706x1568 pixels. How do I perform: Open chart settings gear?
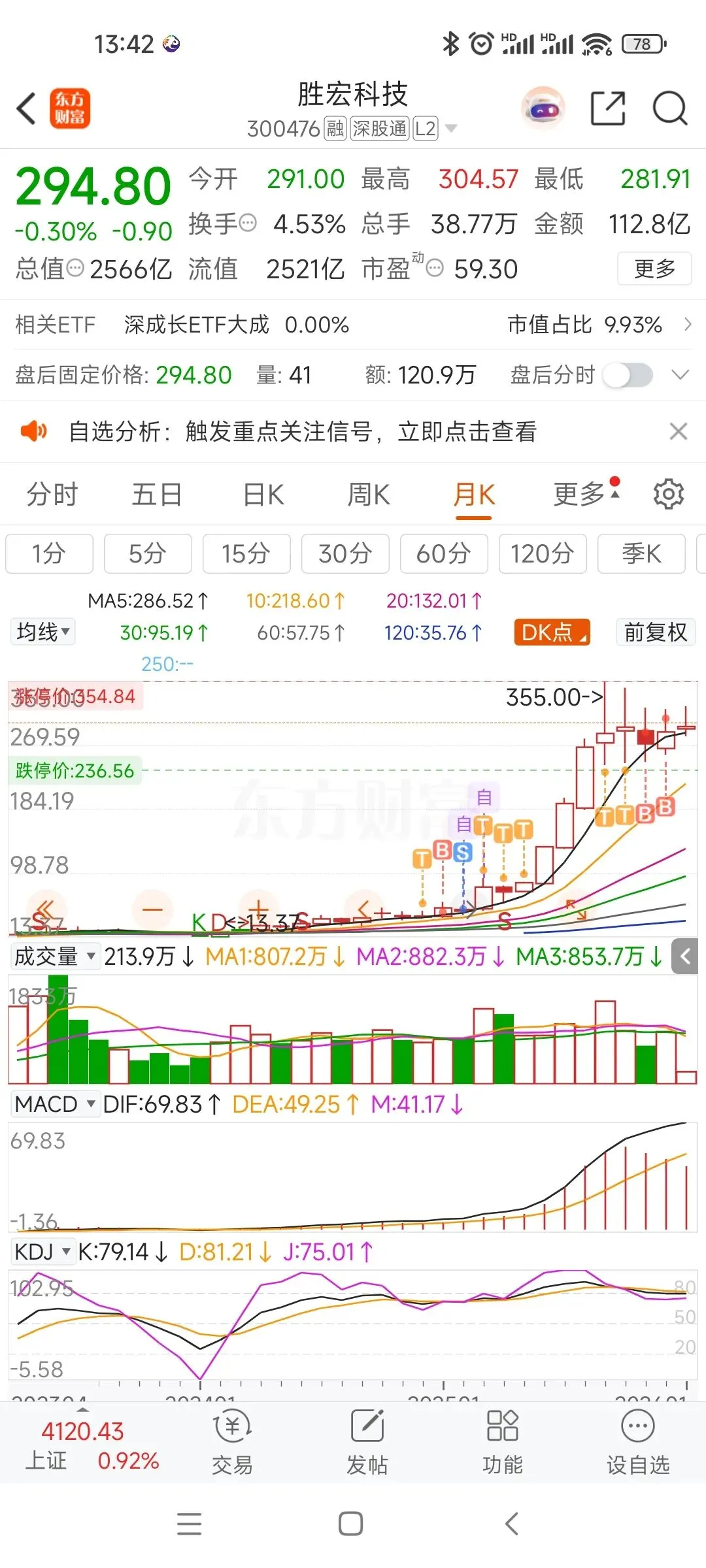(668, 495)
